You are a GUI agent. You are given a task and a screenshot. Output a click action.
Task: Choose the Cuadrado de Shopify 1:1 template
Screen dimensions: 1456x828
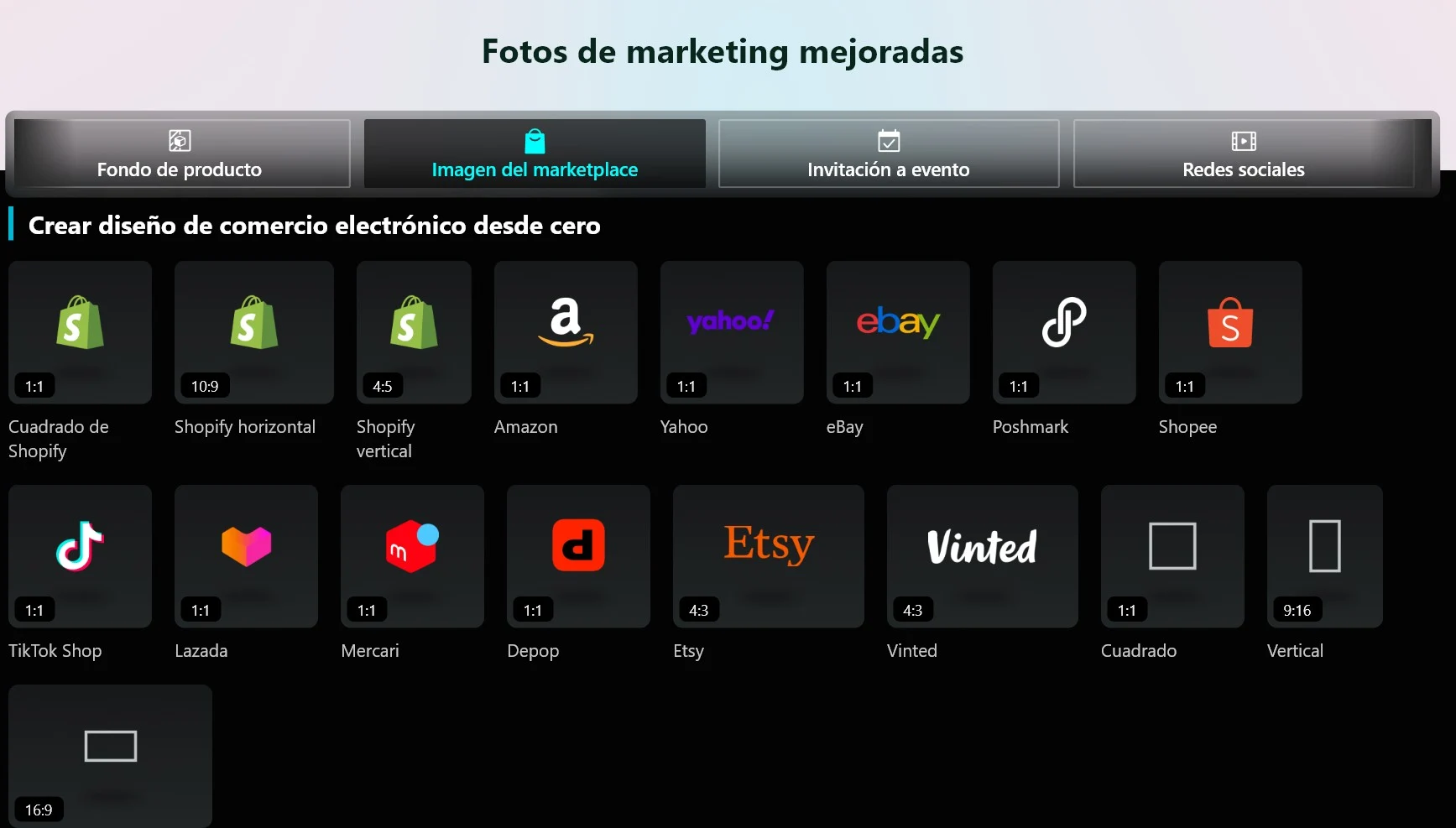(x=80, y=331)
